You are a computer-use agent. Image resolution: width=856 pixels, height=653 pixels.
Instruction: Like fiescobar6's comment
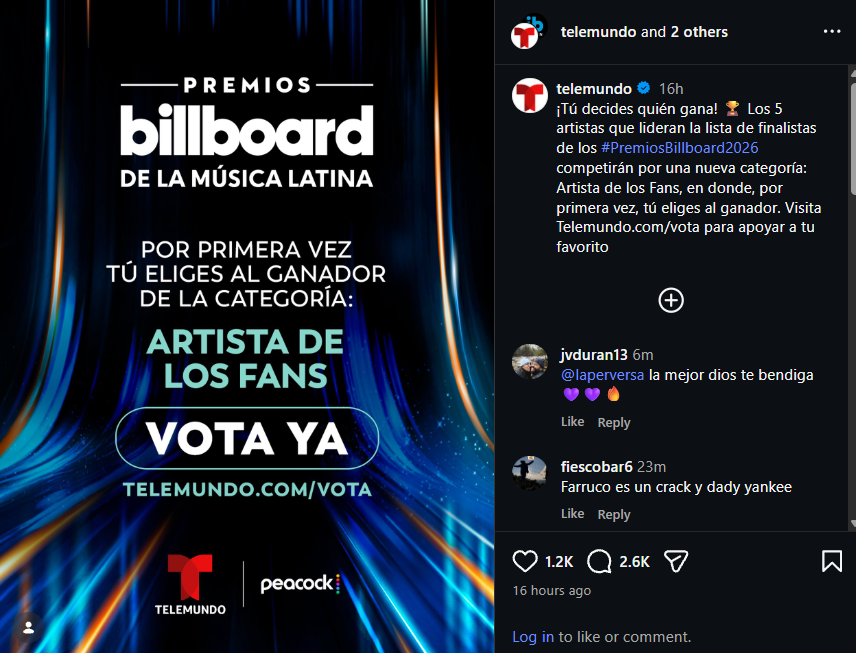(x=572, y=514)
